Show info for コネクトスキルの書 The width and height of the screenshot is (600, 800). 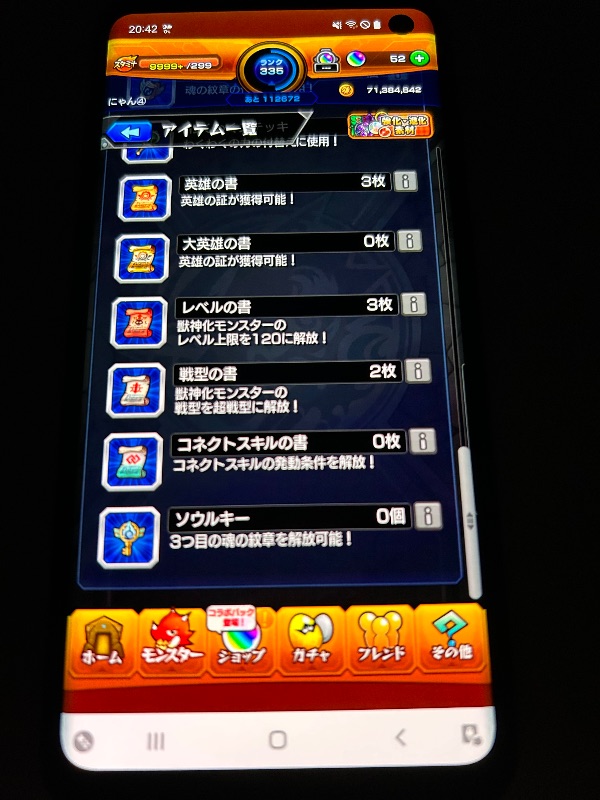[422, 441]
